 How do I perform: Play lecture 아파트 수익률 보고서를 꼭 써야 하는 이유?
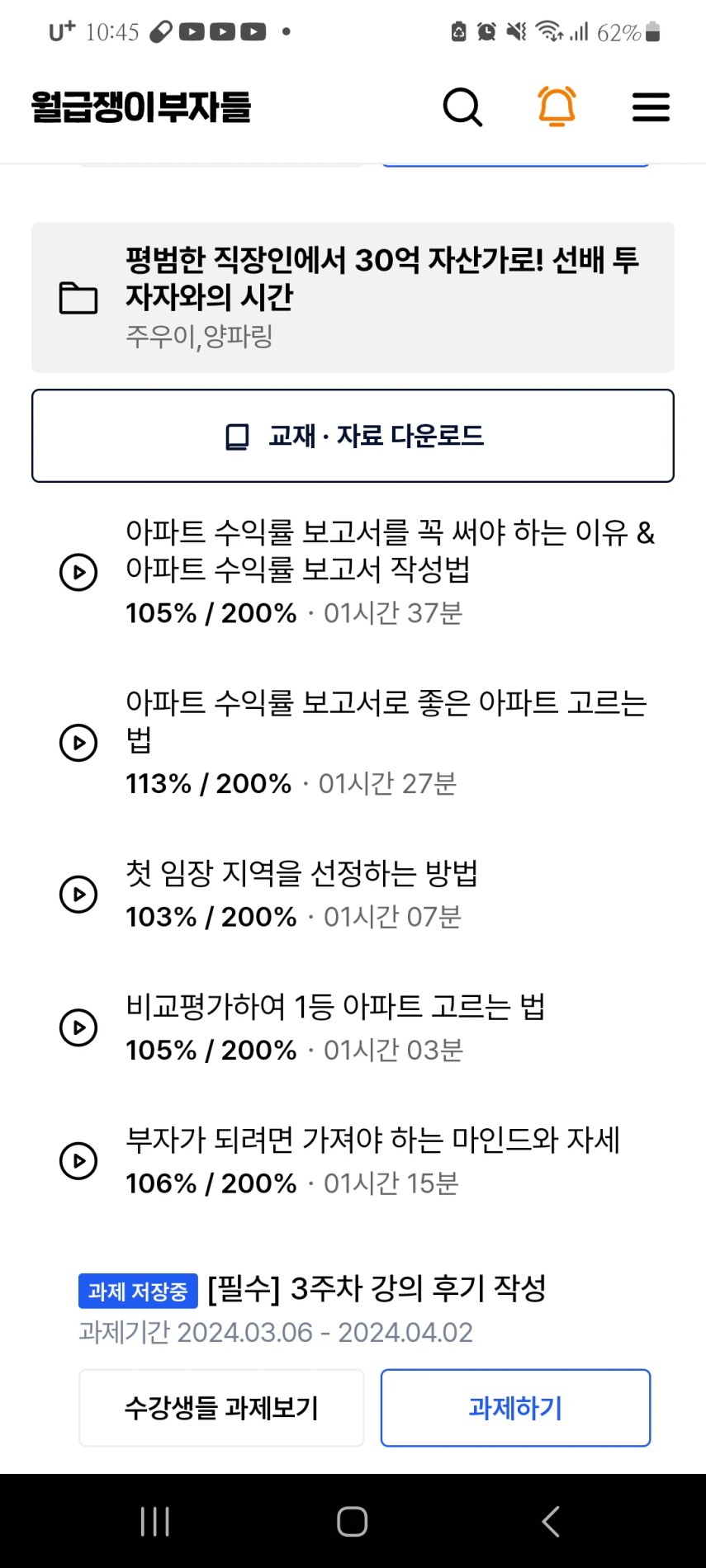click(353, 572)
